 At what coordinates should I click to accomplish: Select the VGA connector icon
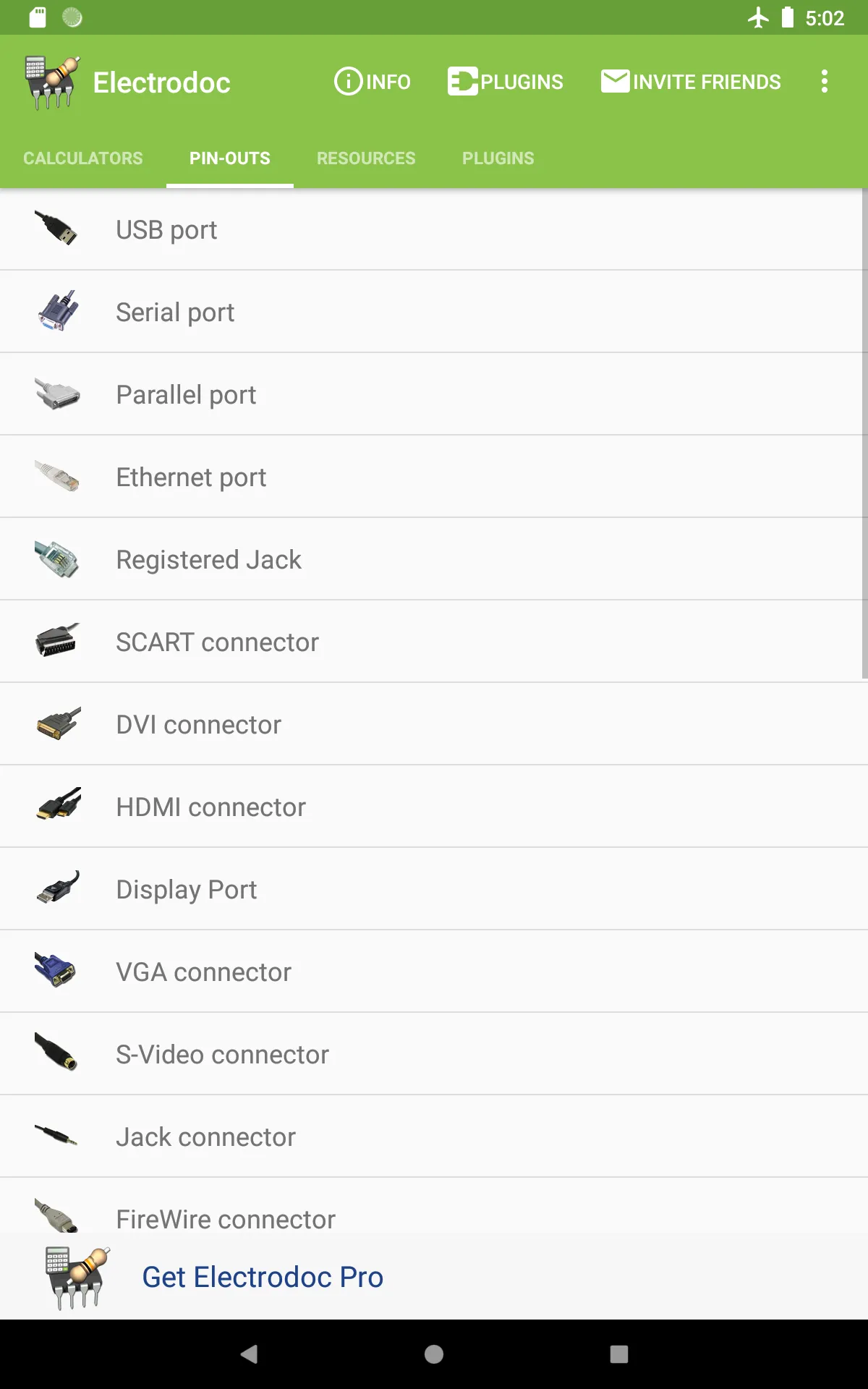[58, 971]
